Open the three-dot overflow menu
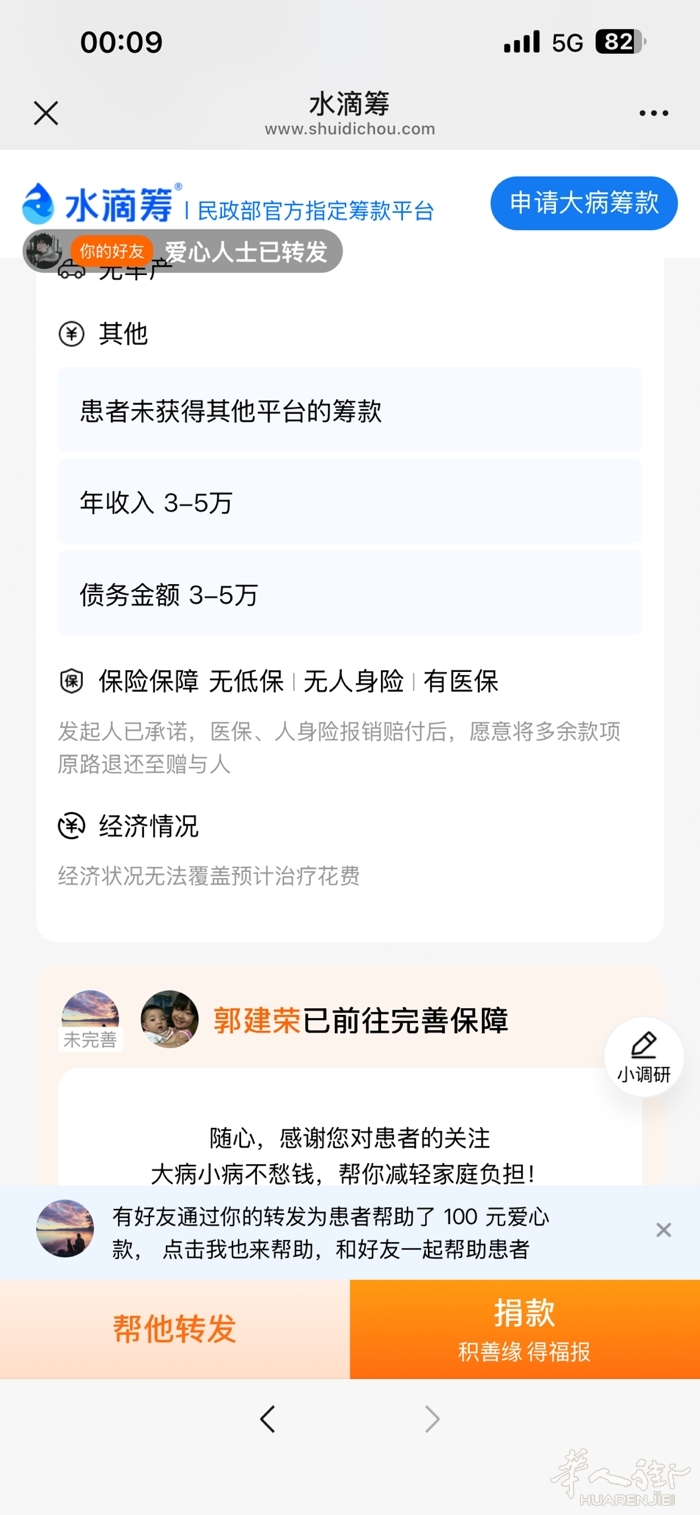This screenshot has width=700, height=1515. [x=653, y=113]
